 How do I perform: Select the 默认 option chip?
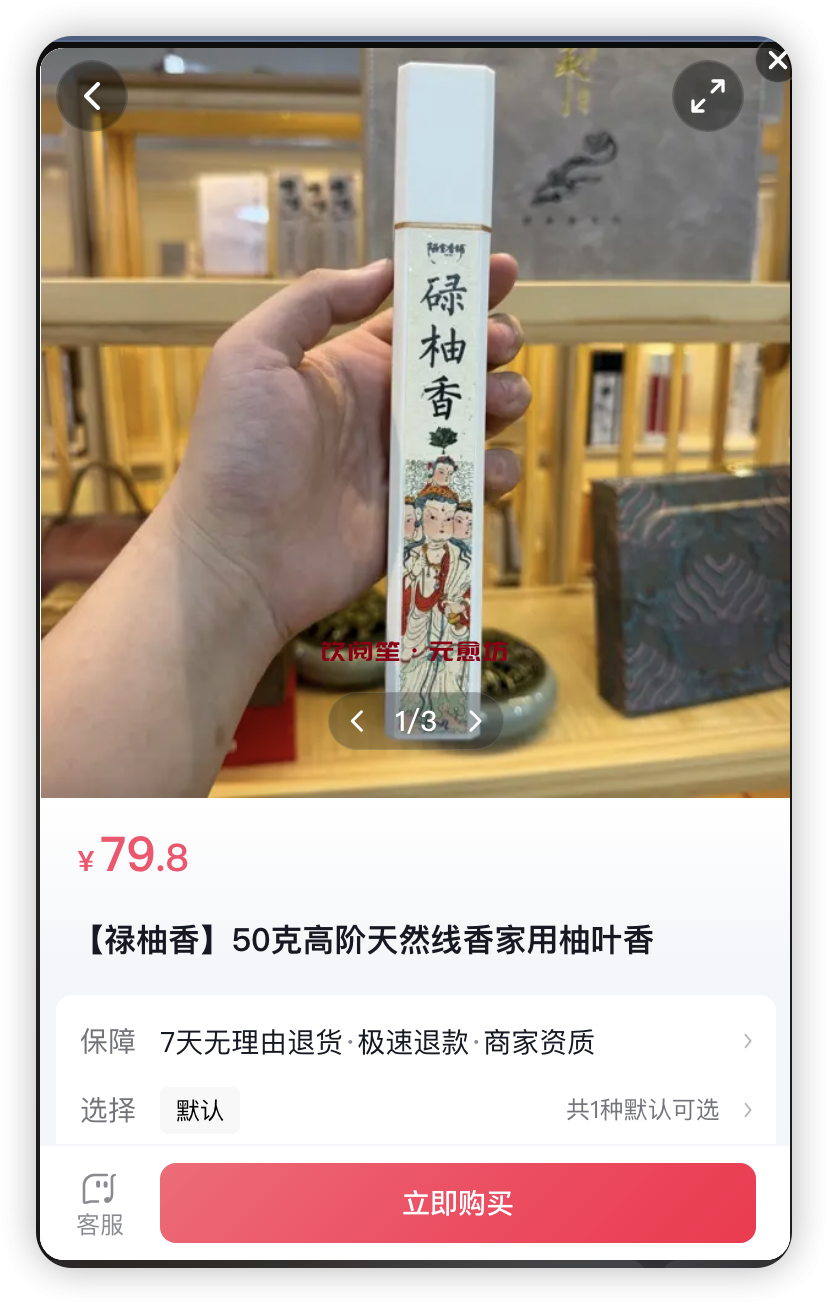pyautogui.click(x=200, y=1110)
